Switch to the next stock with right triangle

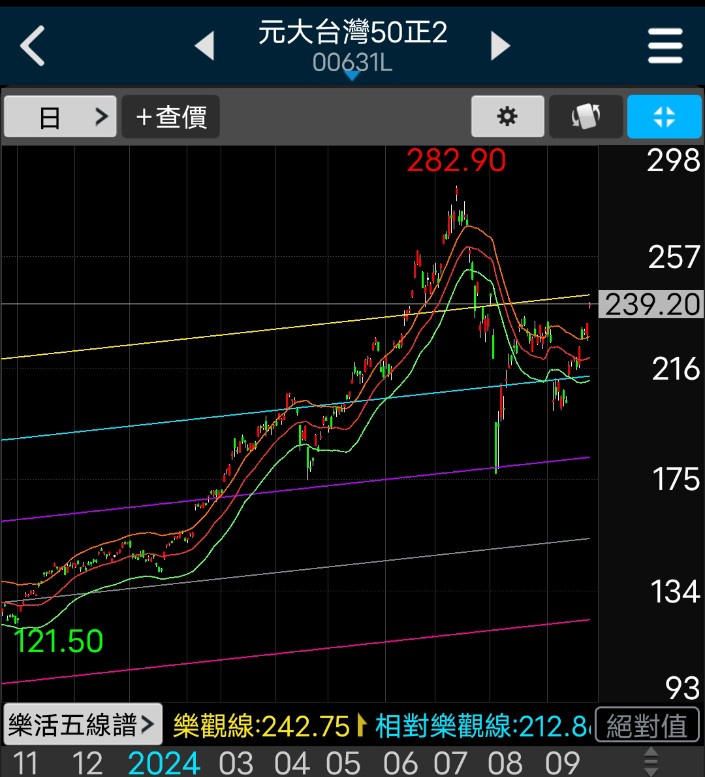coord(500,46)
